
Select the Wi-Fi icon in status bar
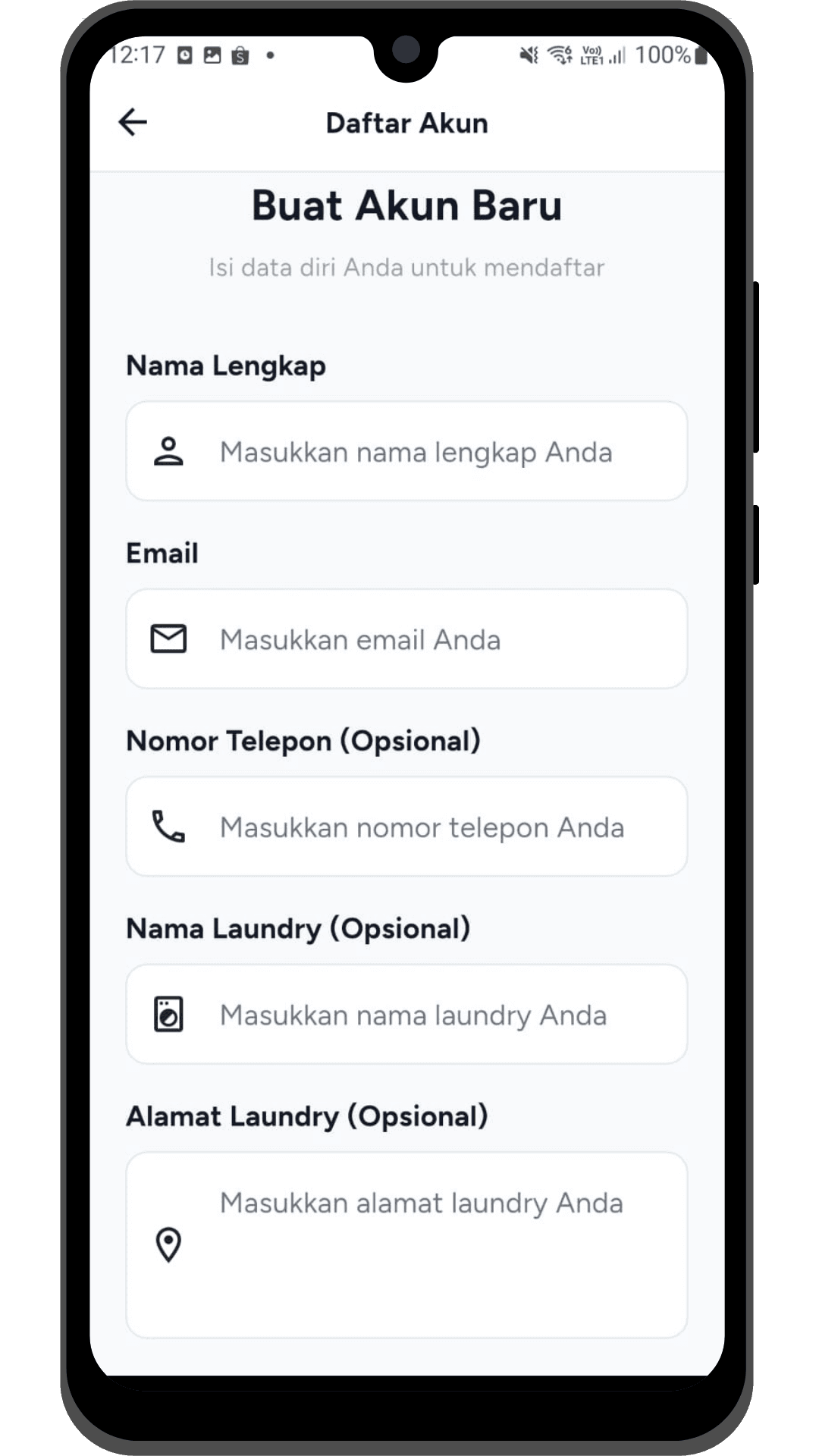[559, 54]
